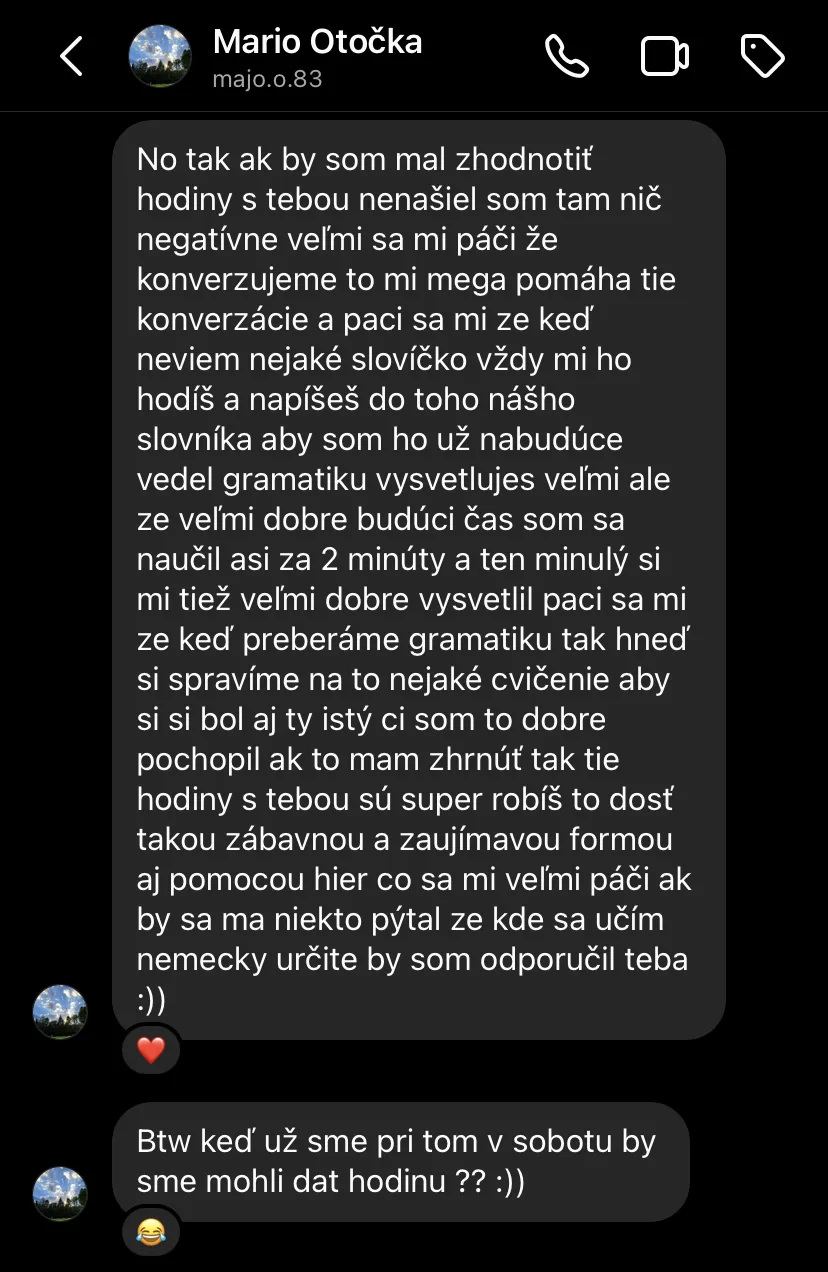Open sender's avatar beside the Btw message

tap(60, 1193)
